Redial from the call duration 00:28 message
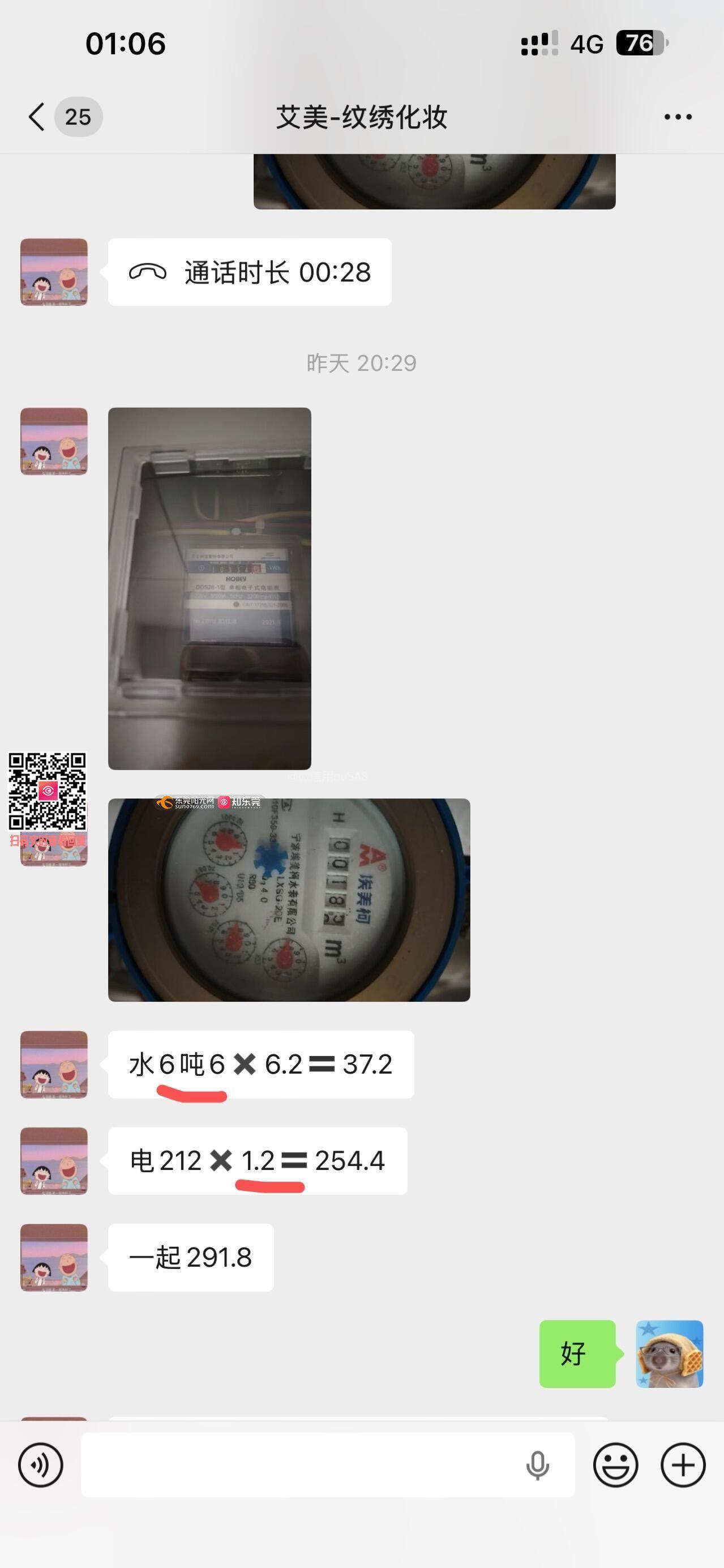Viewport: 724px width, 1568px height. [250, 272]
